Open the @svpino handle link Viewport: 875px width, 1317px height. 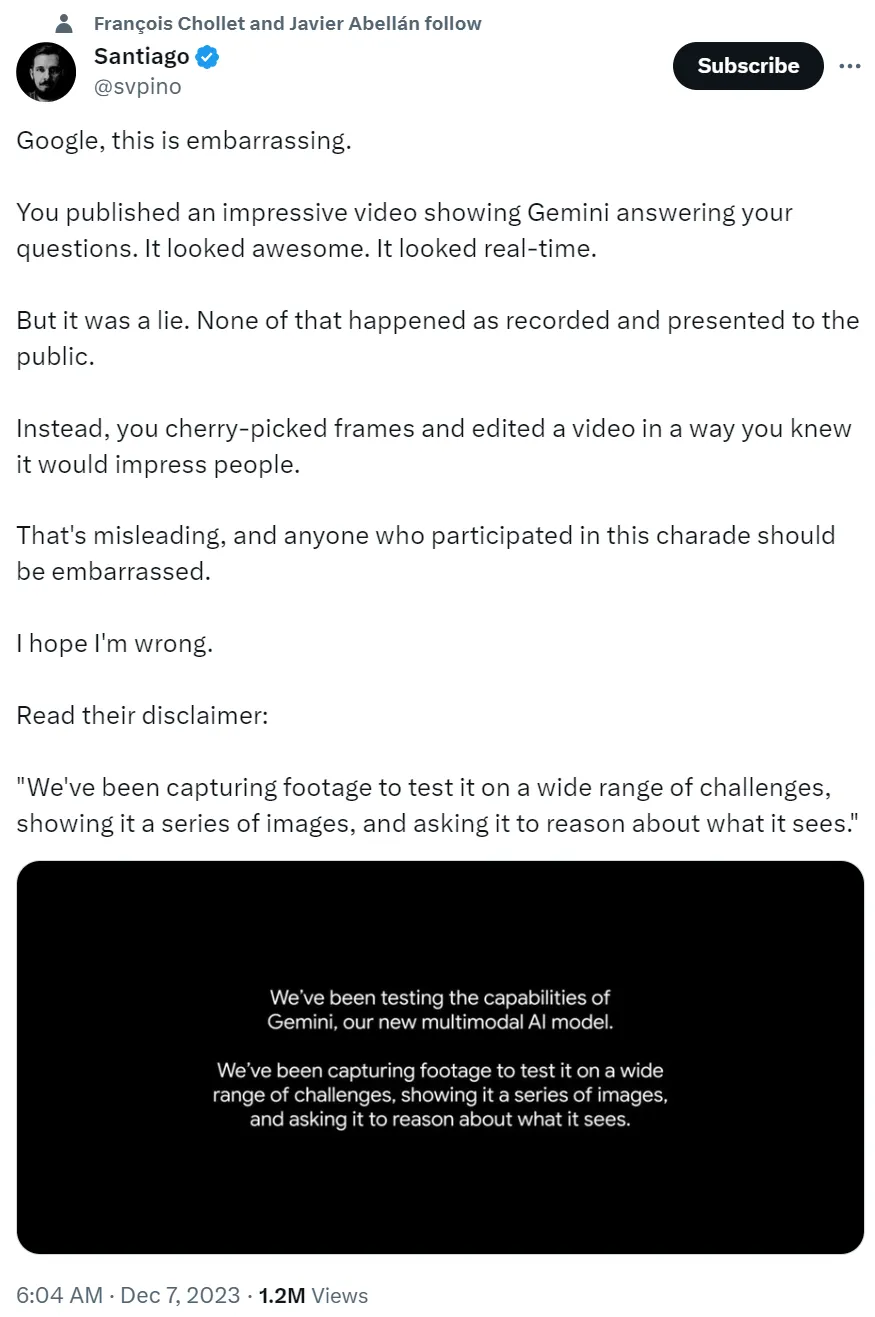[138, 87]
